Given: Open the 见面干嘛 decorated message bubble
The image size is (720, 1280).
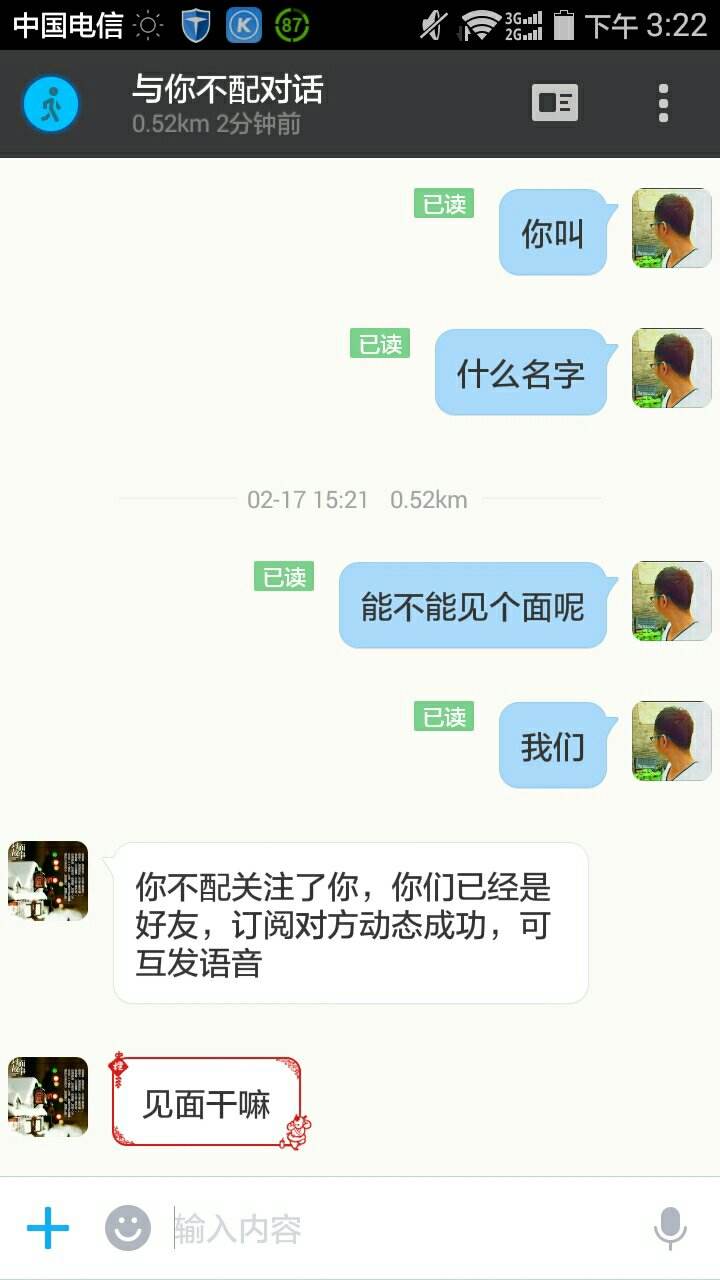Looking at the screenshot, I should [x=205, y=1099].
